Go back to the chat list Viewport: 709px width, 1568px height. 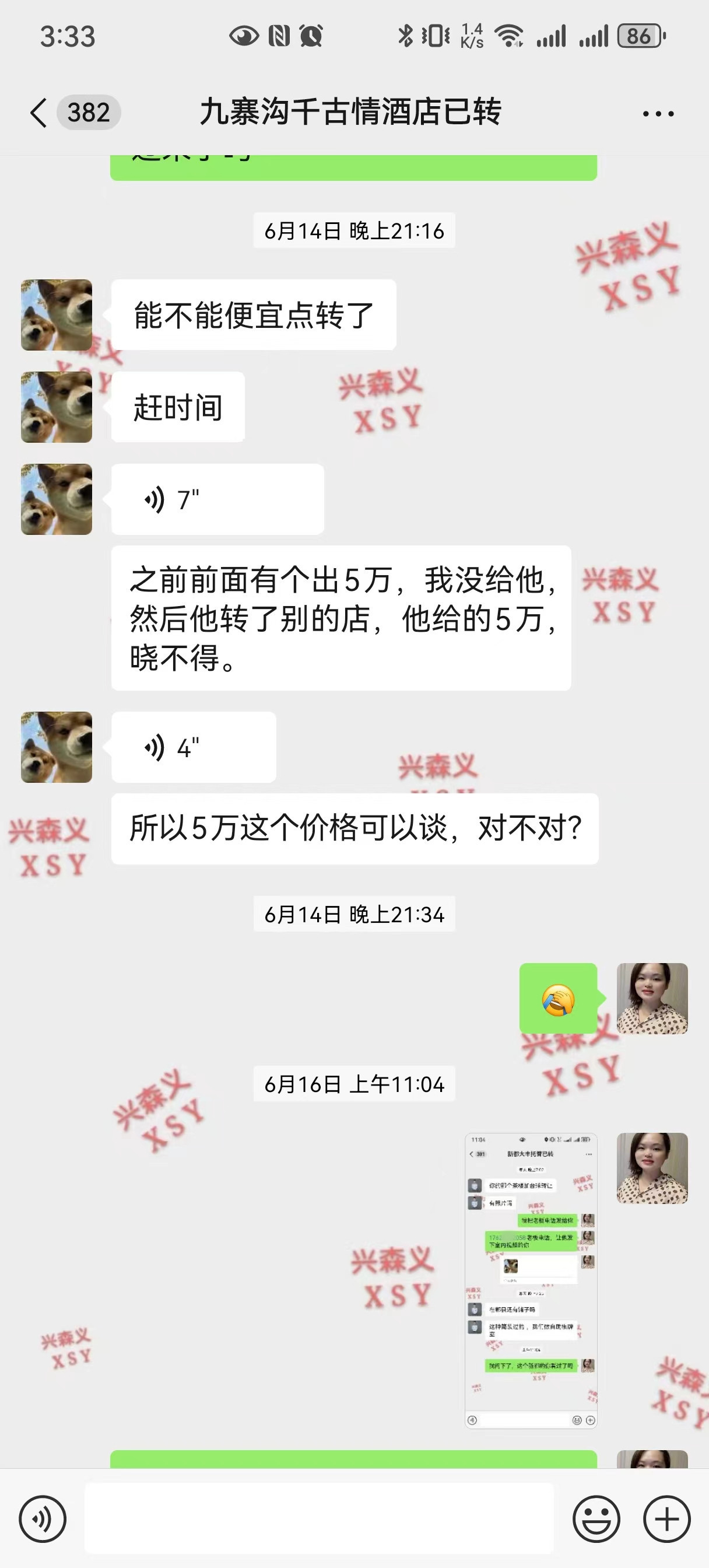39,113
